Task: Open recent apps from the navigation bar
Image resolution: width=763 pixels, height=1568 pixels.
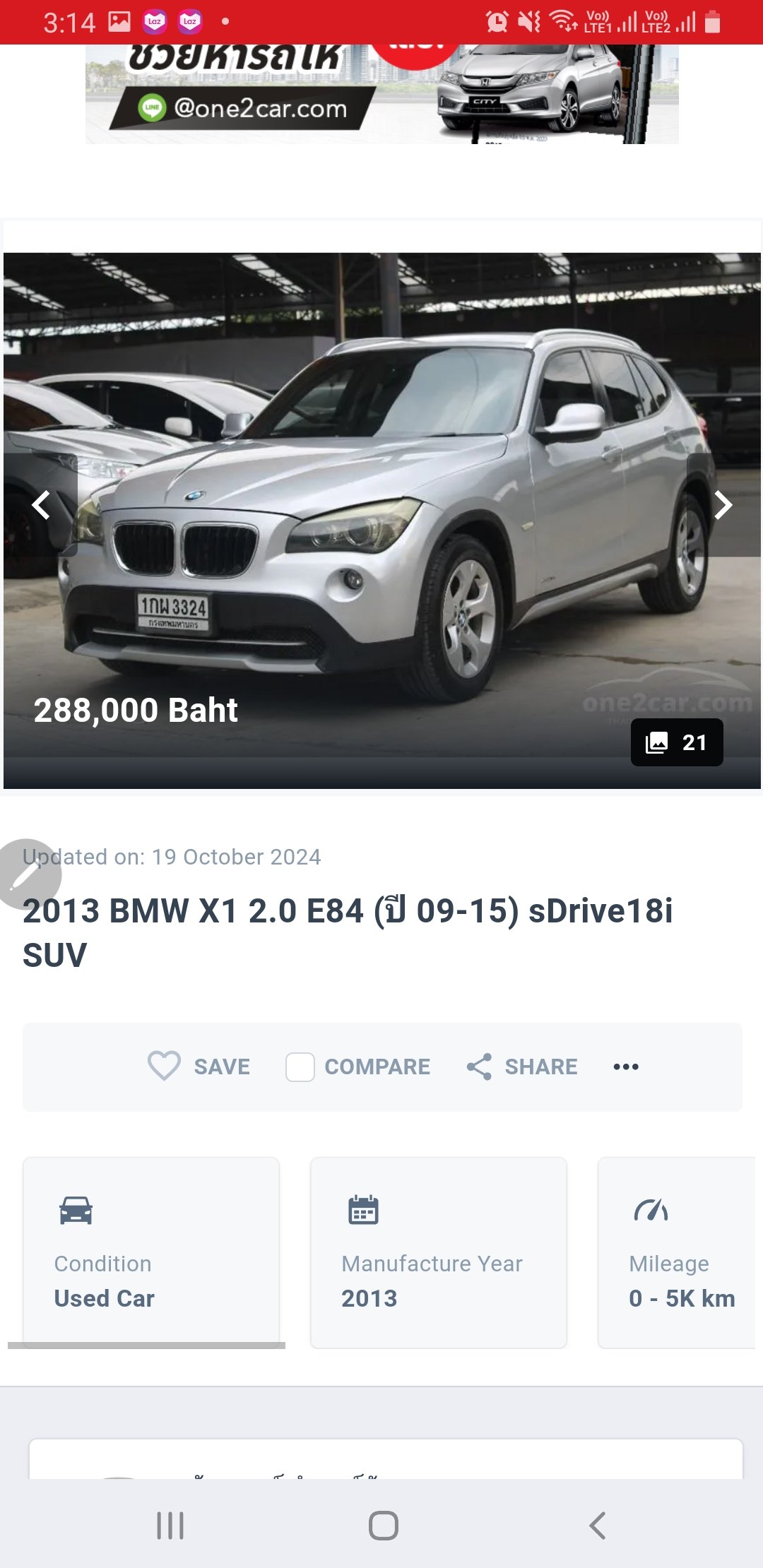Action: (170, 1526)
